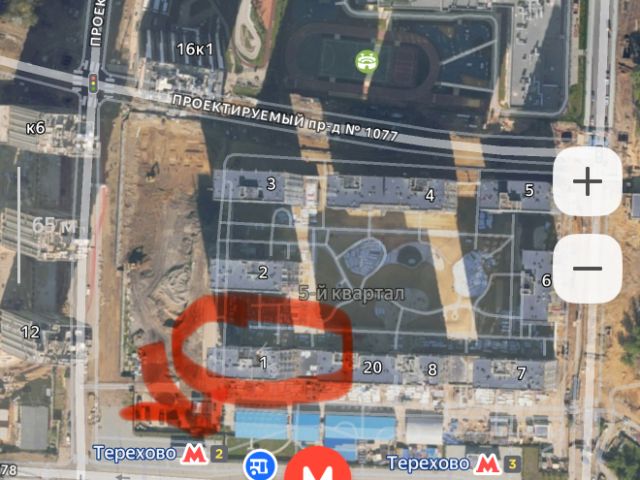
Task: Select Терехово metro exit 3 marker
Action: click(486, 463)
